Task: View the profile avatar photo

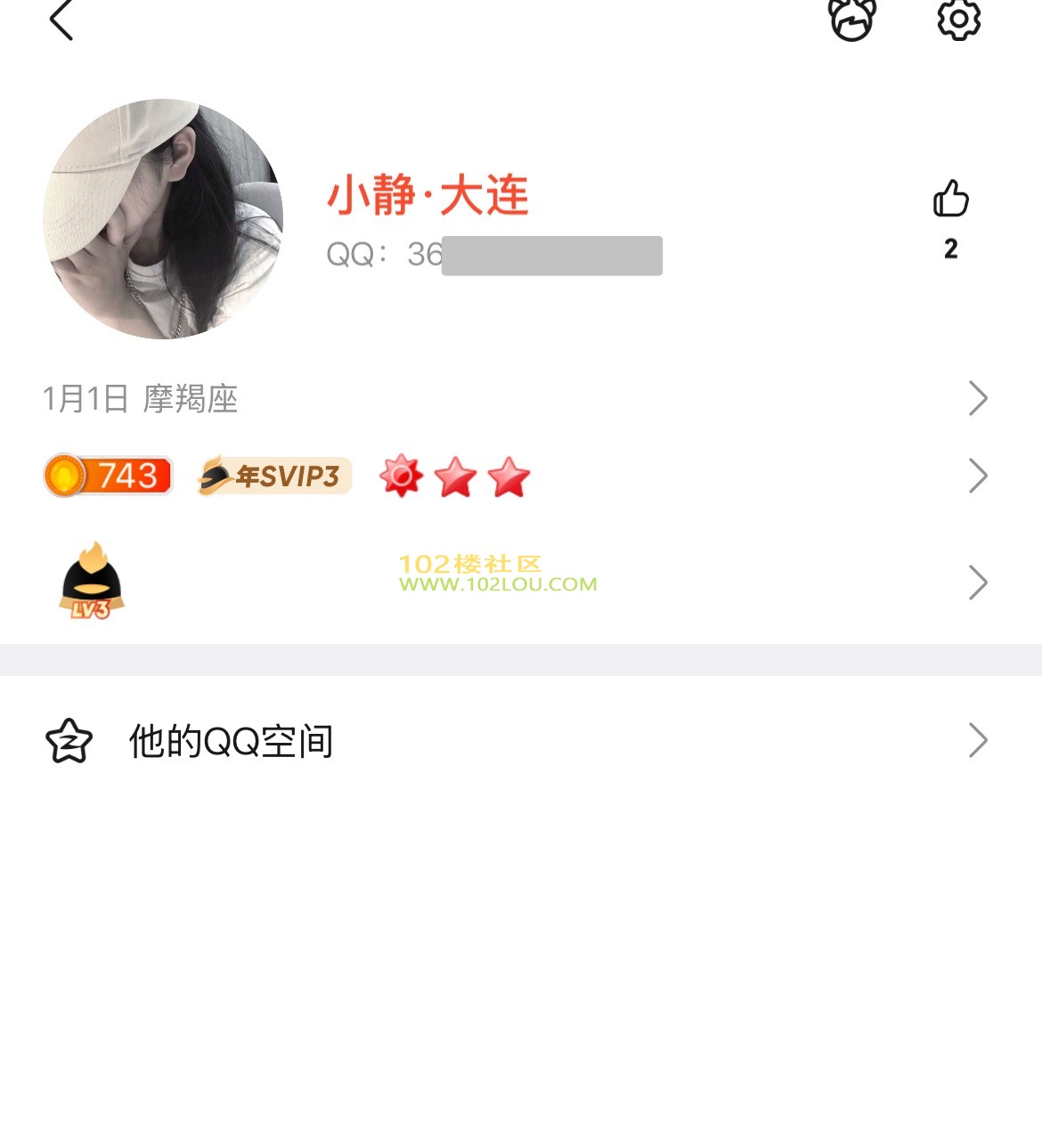Action: click(x=163, y=219)
